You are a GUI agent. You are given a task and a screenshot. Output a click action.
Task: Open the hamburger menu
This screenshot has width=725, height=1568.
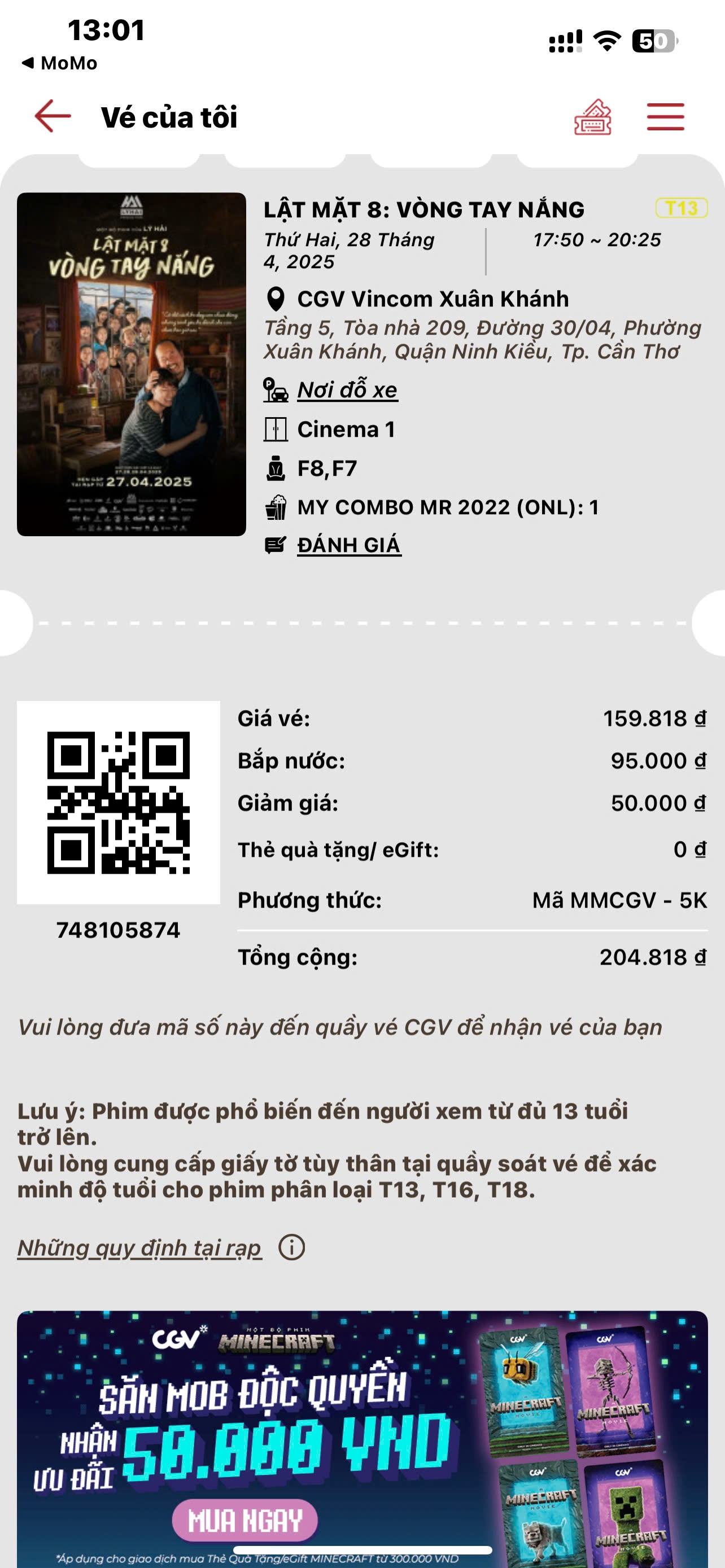(x=665, y=117)
